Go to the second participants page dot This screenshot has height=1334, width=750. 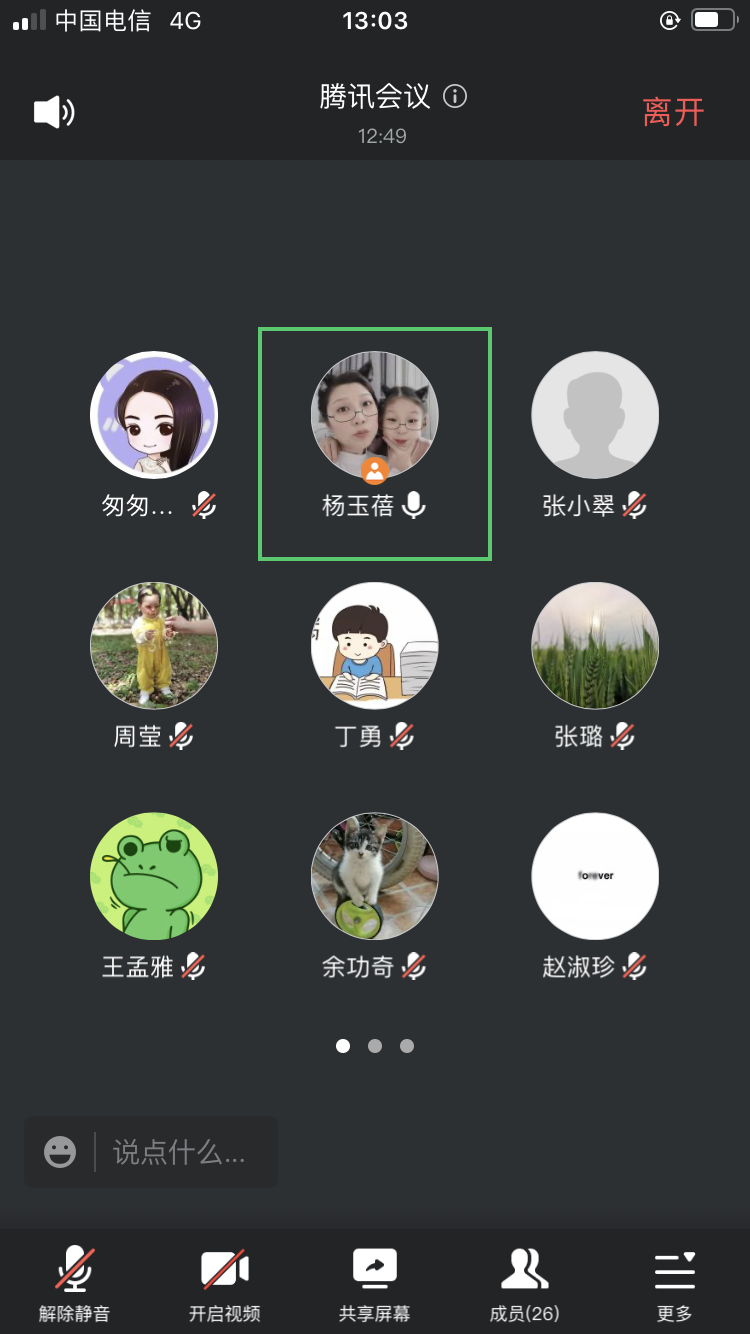[x=375, y=1046]
